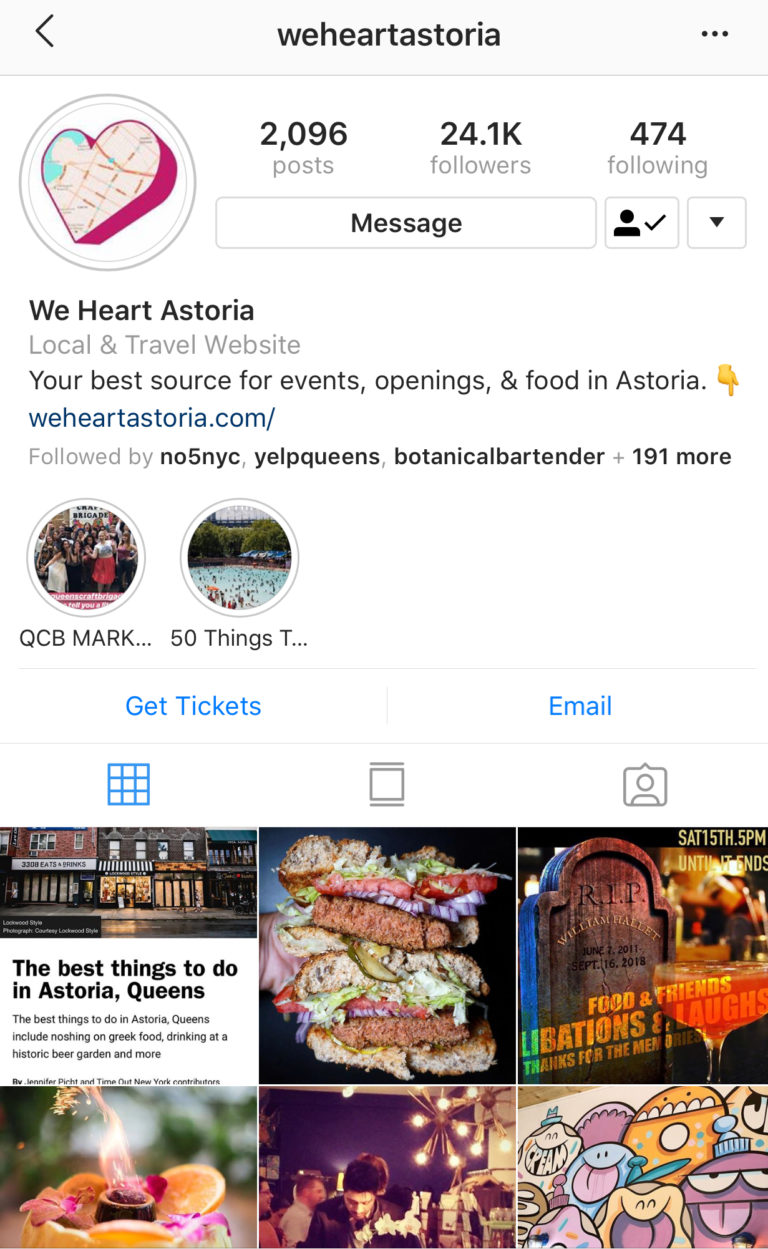768x1249 pixels.
Task: Tap Get Tickets
Action: 193,706
